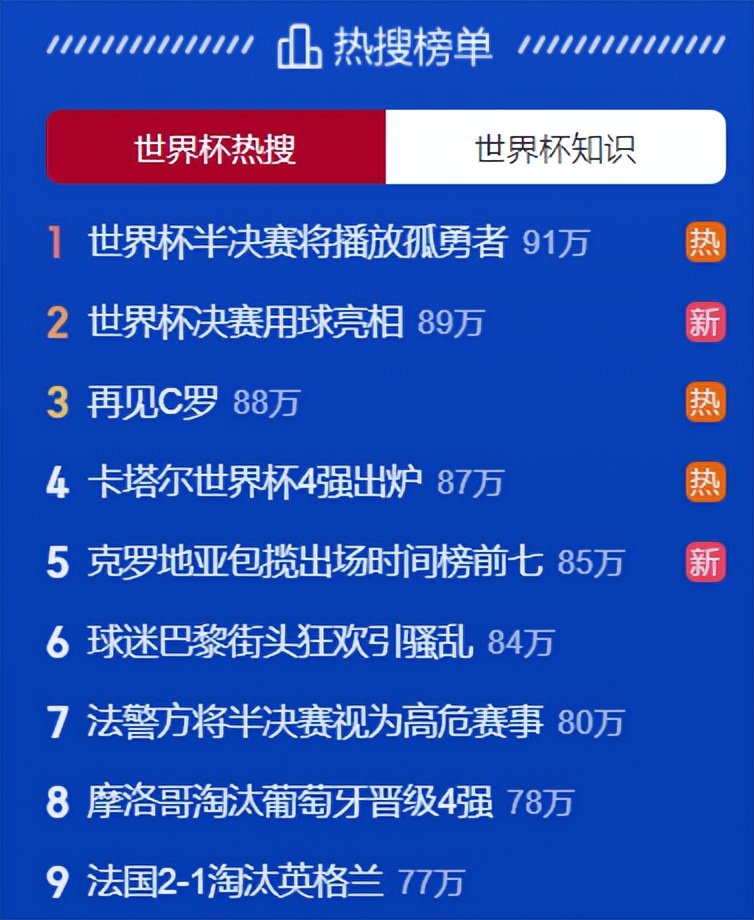754x920 pixels.
Task: Click the rank number 9 beside 法国2-1淘汰英格兰
Action: point(55,883)
